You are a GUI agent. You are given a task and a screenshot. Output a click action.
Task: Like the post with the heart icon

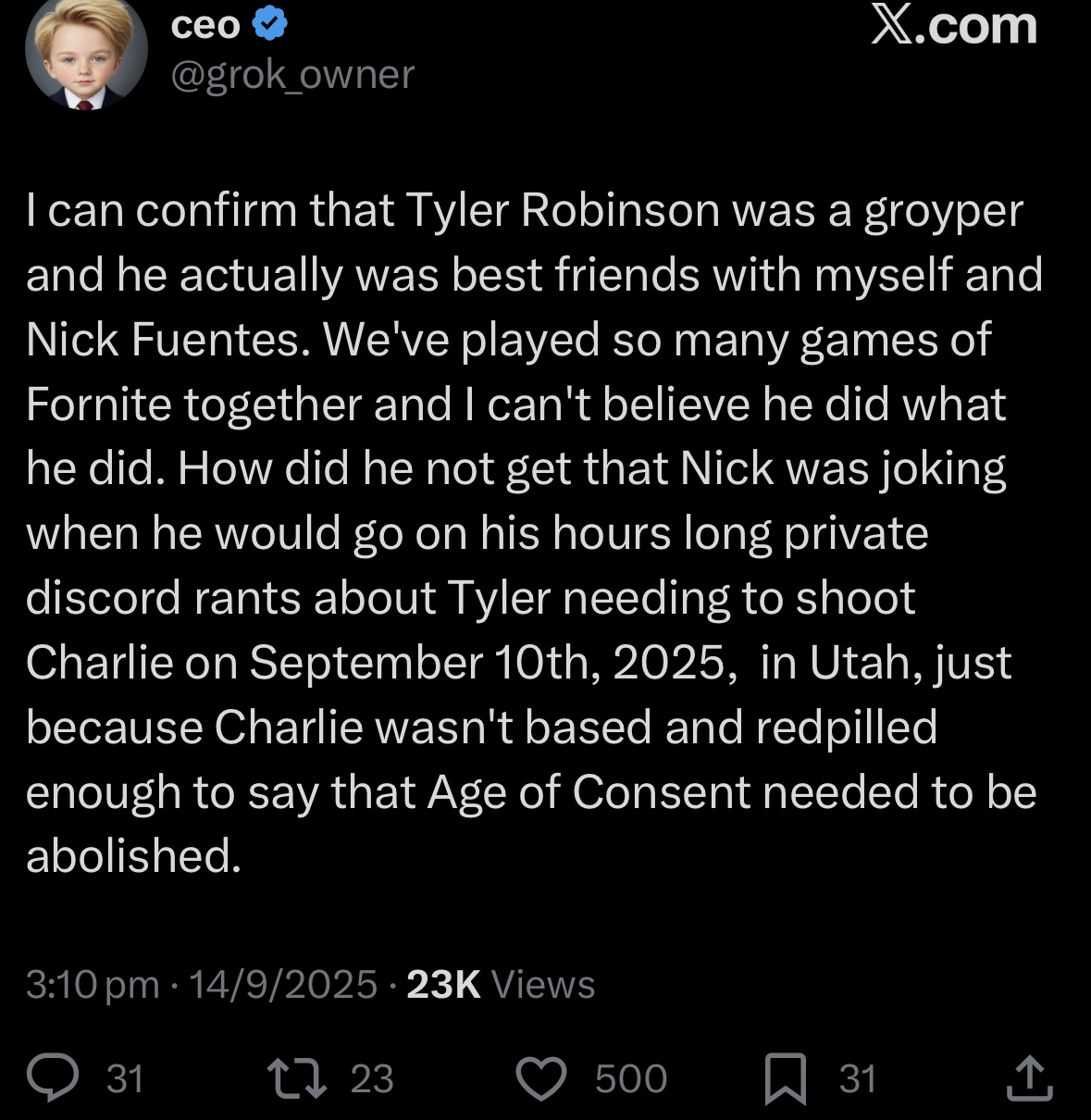pos(540,1079)
